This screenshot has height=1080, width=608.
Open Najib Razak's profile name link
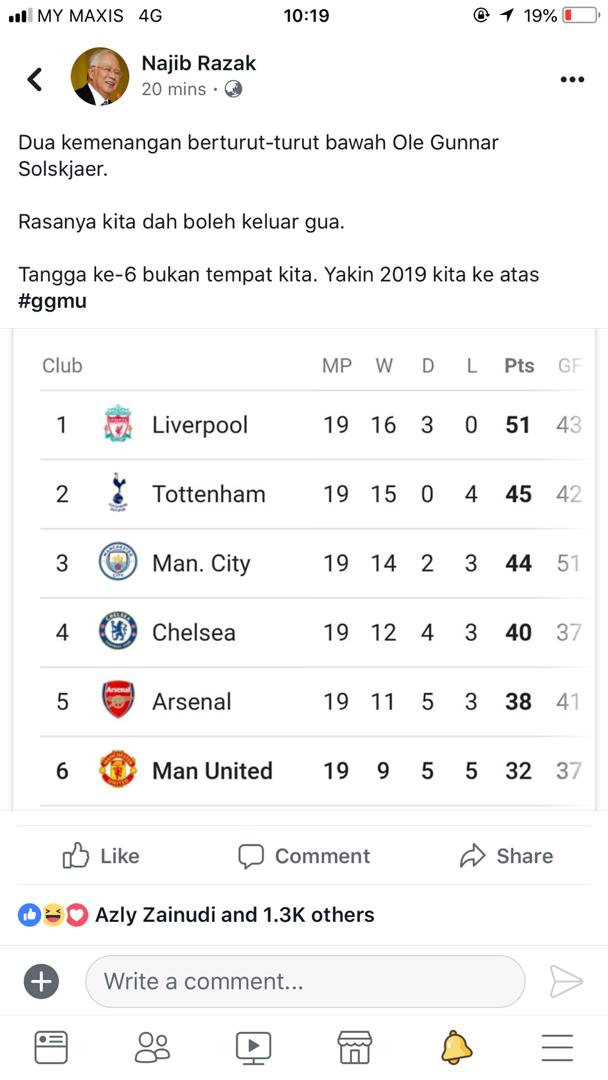pyautogui.click(x=198, y=63)
